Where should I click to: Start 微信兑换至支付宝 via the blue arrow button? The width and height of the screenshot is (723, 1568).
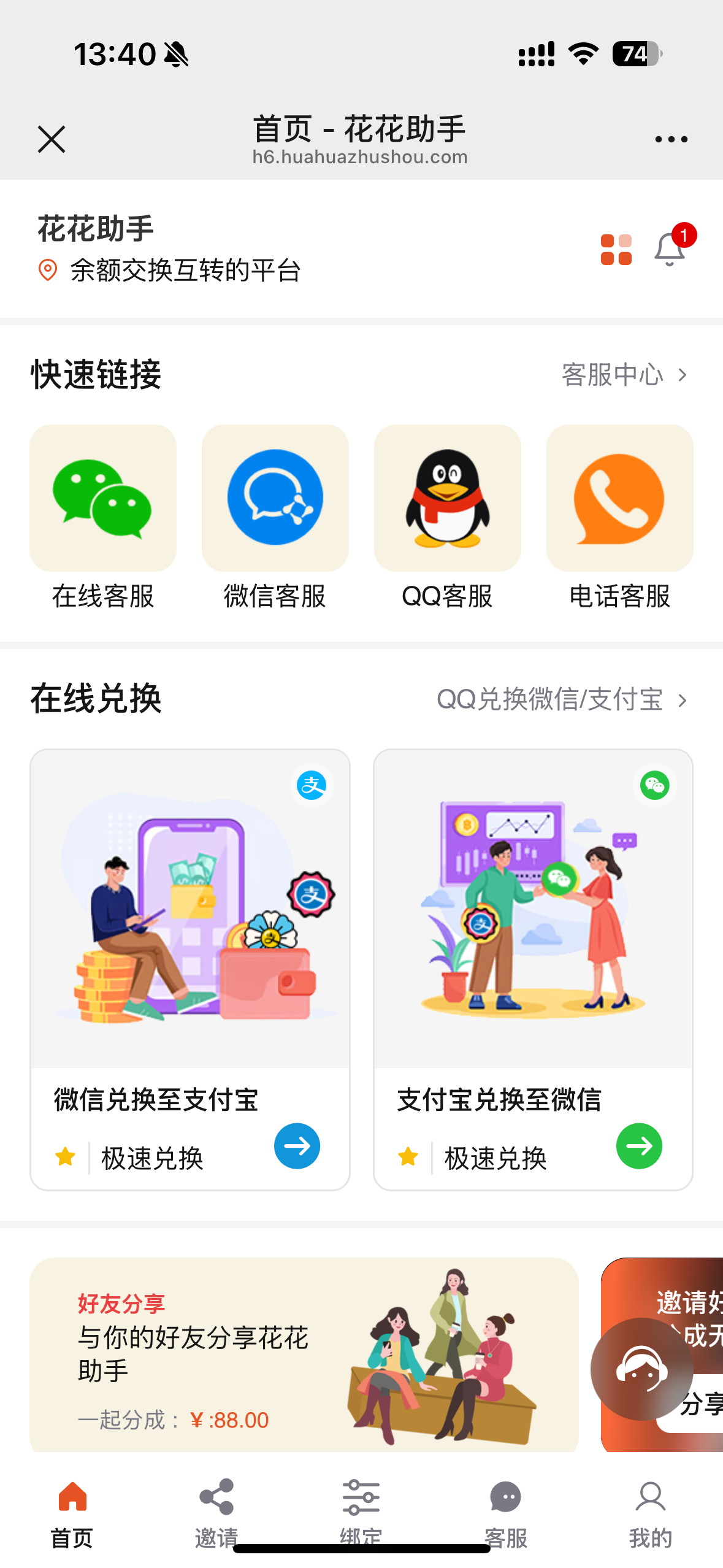pos(297,1146)
